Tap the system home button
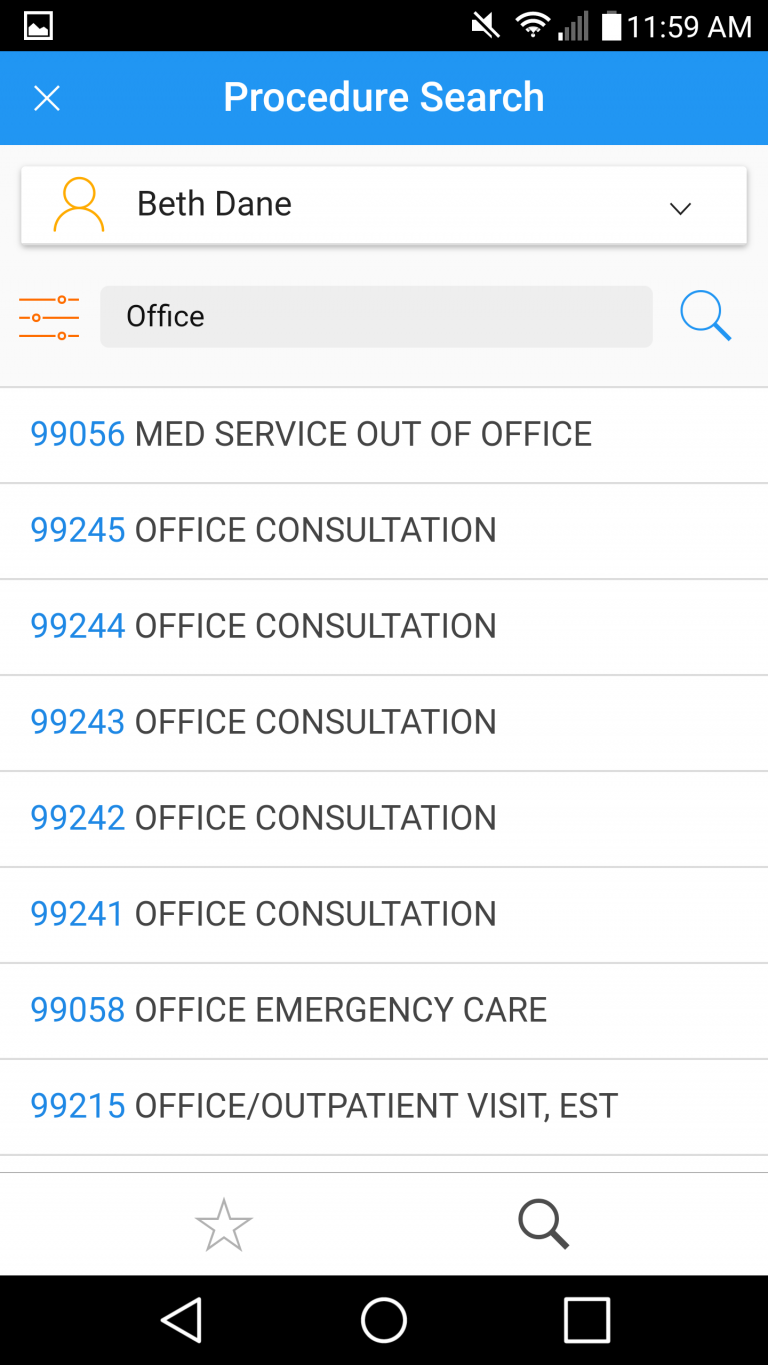Screen dimensions: 768x1365 [x=384, y=1320]
